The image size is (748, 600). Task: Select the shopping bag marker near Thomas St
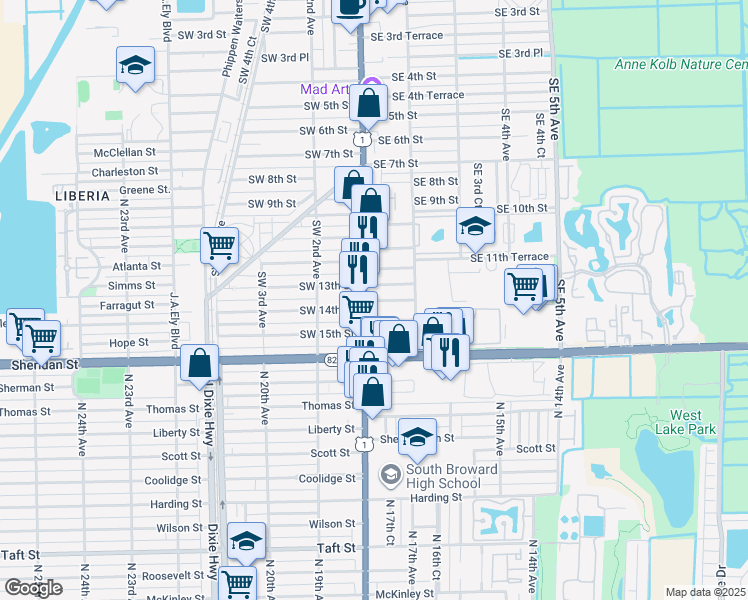click(372, 392)
